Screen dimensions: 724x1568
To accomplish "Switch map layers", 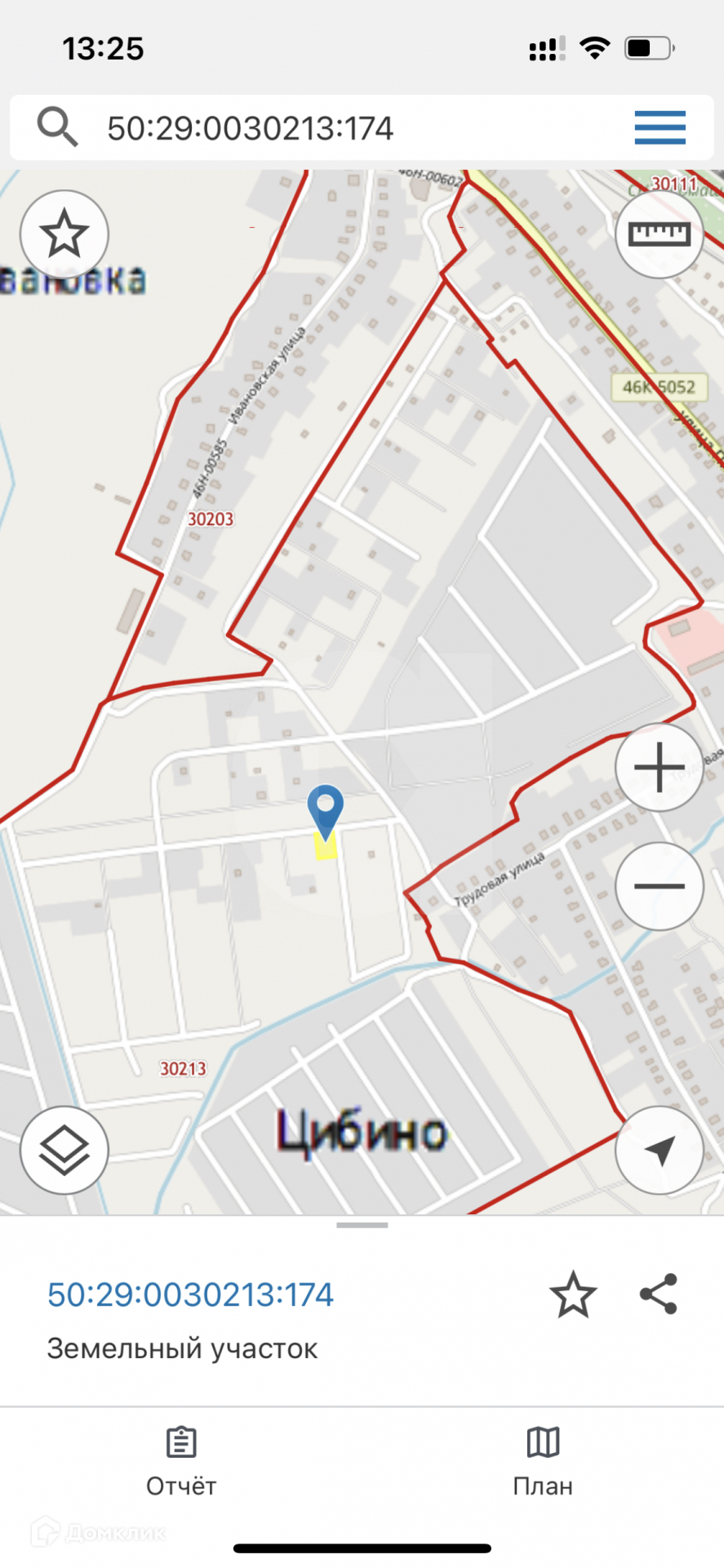I will point(64,1150).
